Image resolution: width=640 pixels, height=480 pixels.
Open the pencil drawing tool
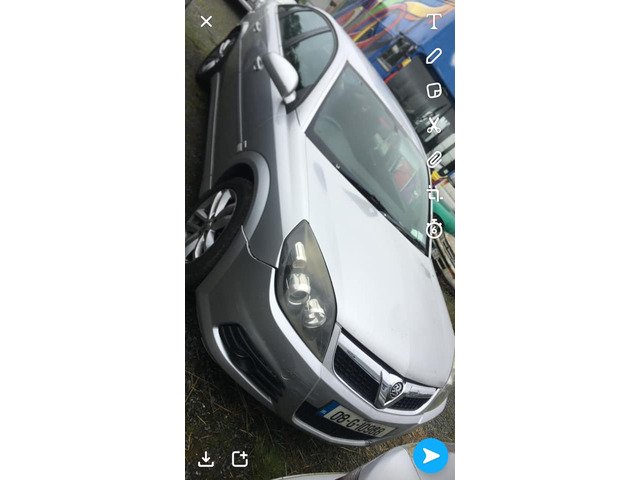point(434,56)
